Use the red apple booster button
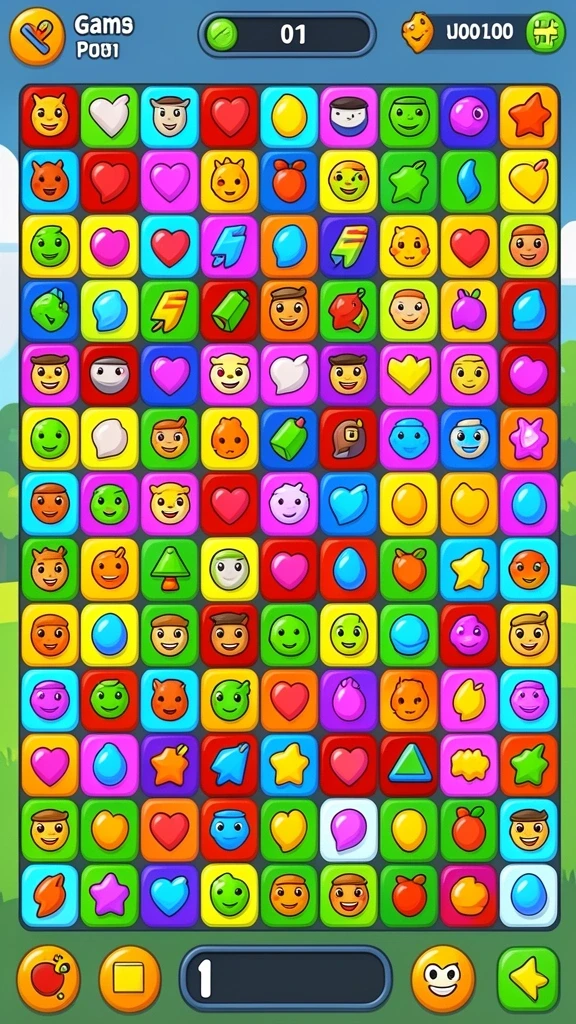The height and width of the screenshot is (1024, 576). (48, 979)
